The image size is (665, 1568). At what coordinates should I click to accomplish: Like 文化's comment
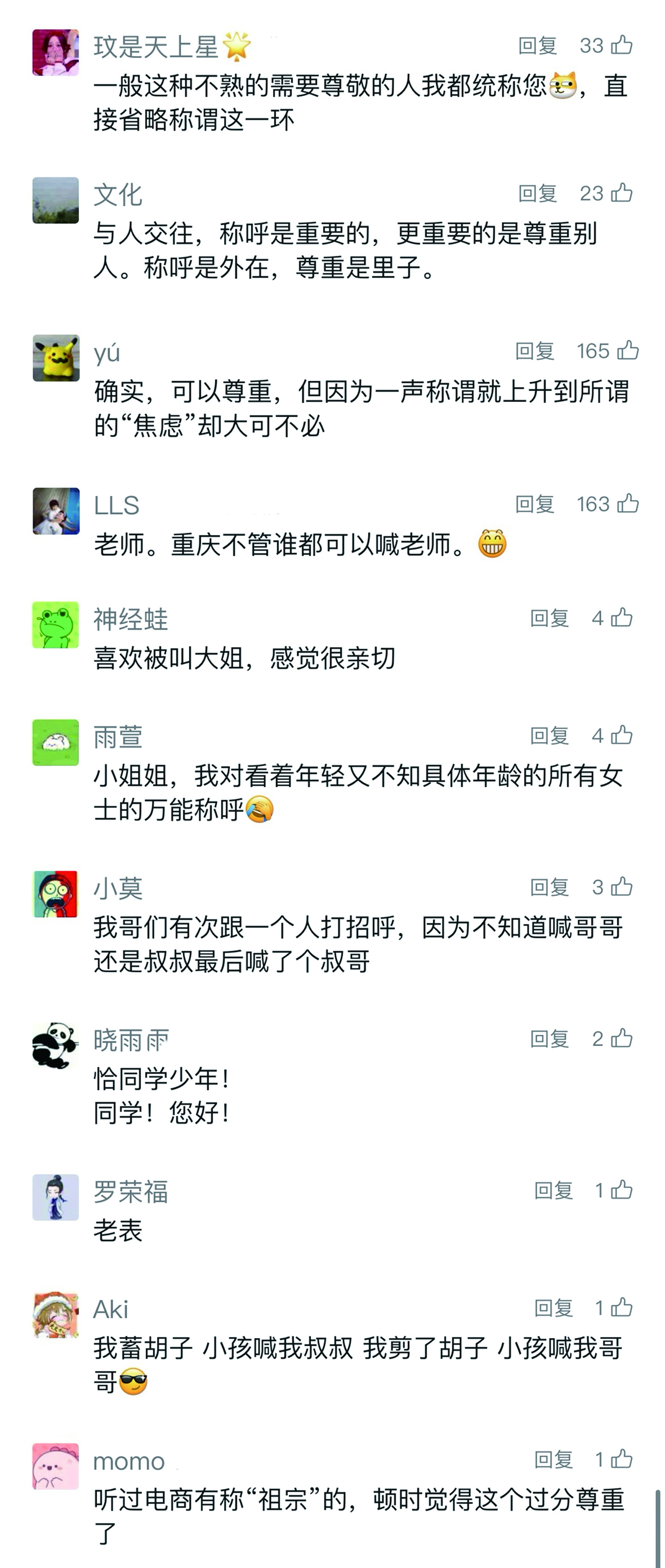click(x=621, y=193)
